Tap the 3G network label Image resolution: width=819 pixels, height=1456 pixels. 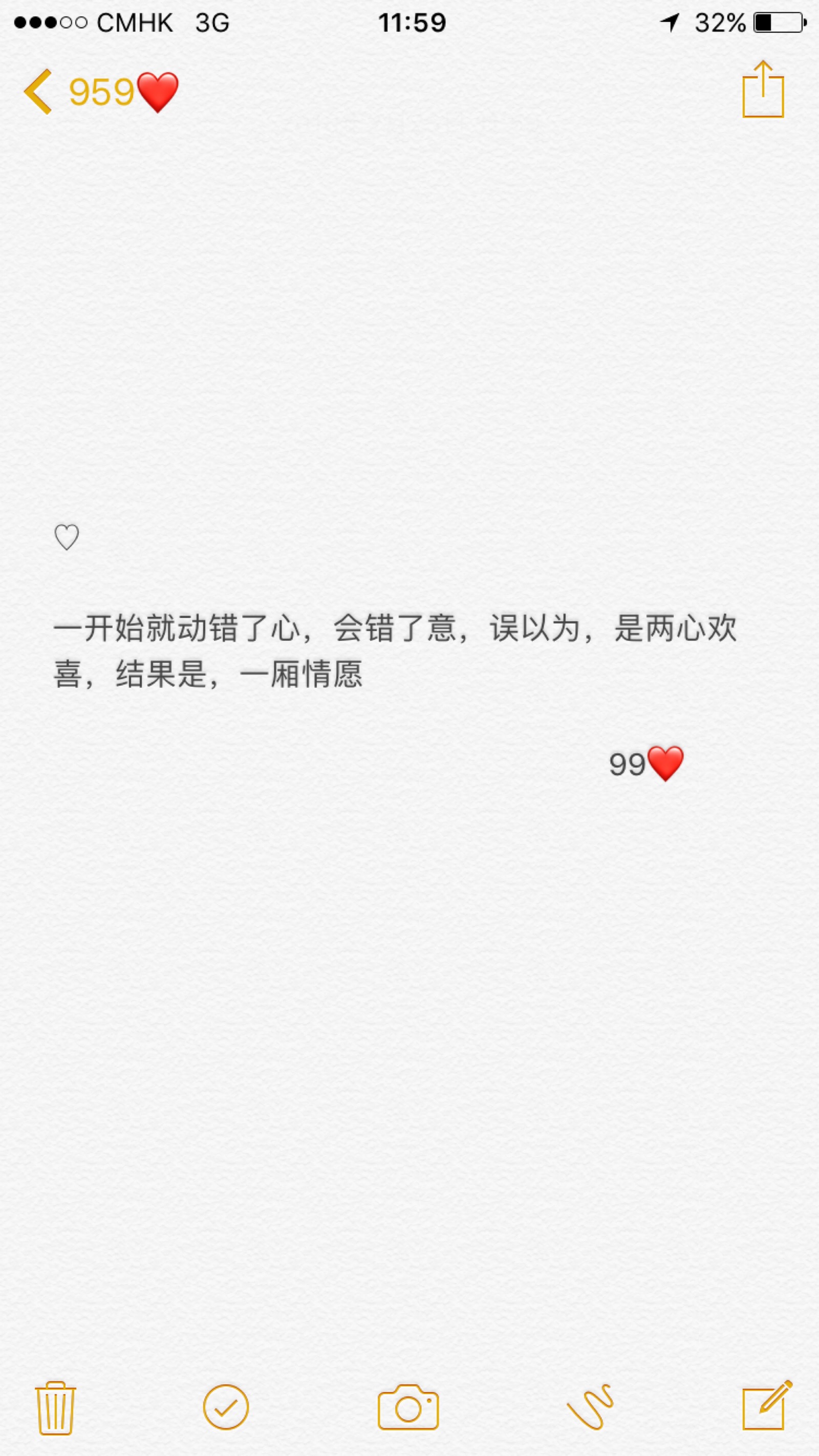[x=212, y=23]
